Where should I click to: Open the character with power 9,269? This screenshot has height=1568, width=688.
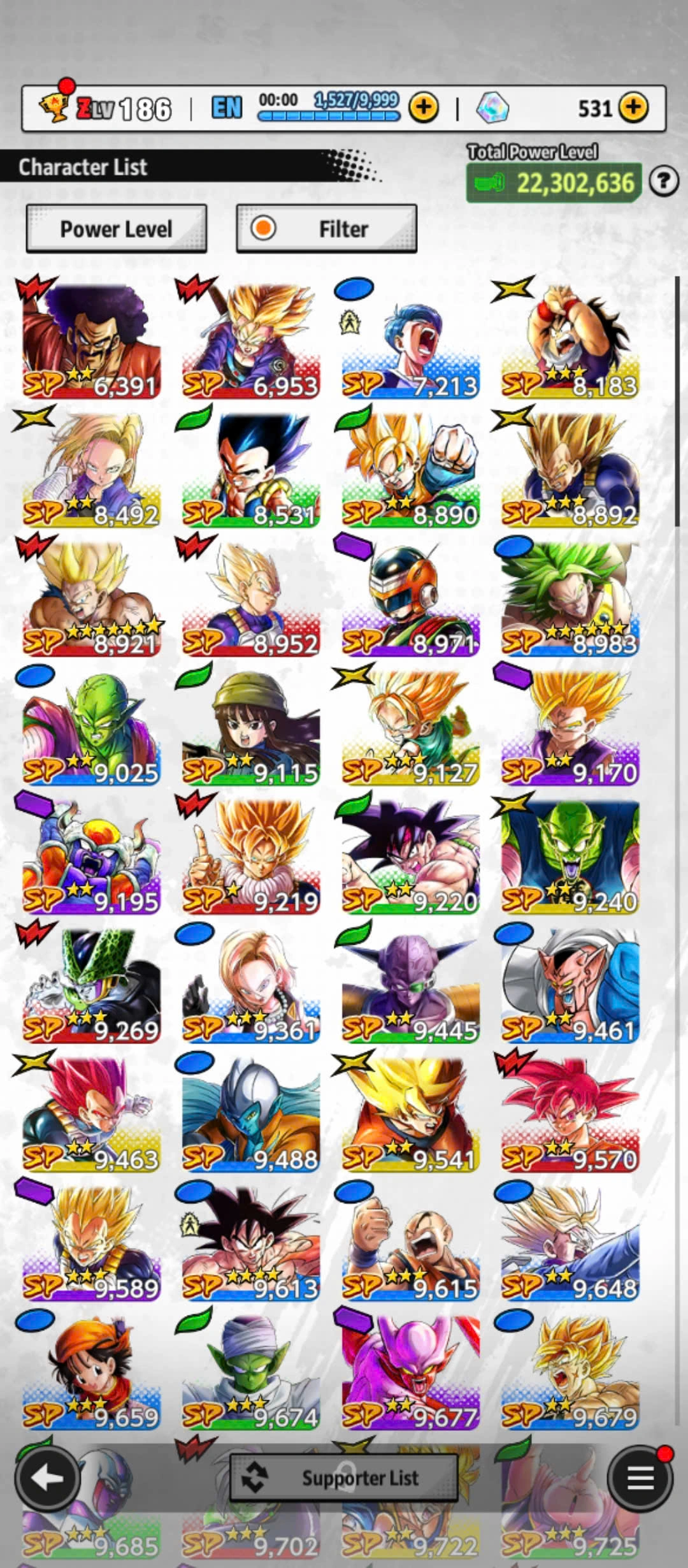coord(91,985)
